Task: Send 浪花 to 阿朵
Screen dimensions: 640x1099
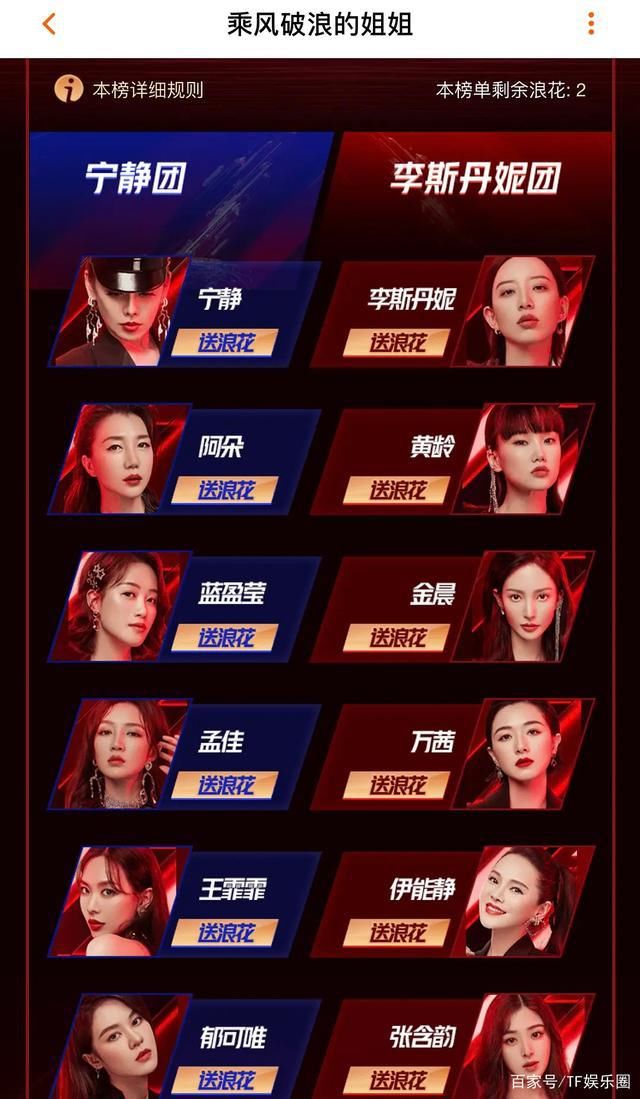Action: click(225, 490)
